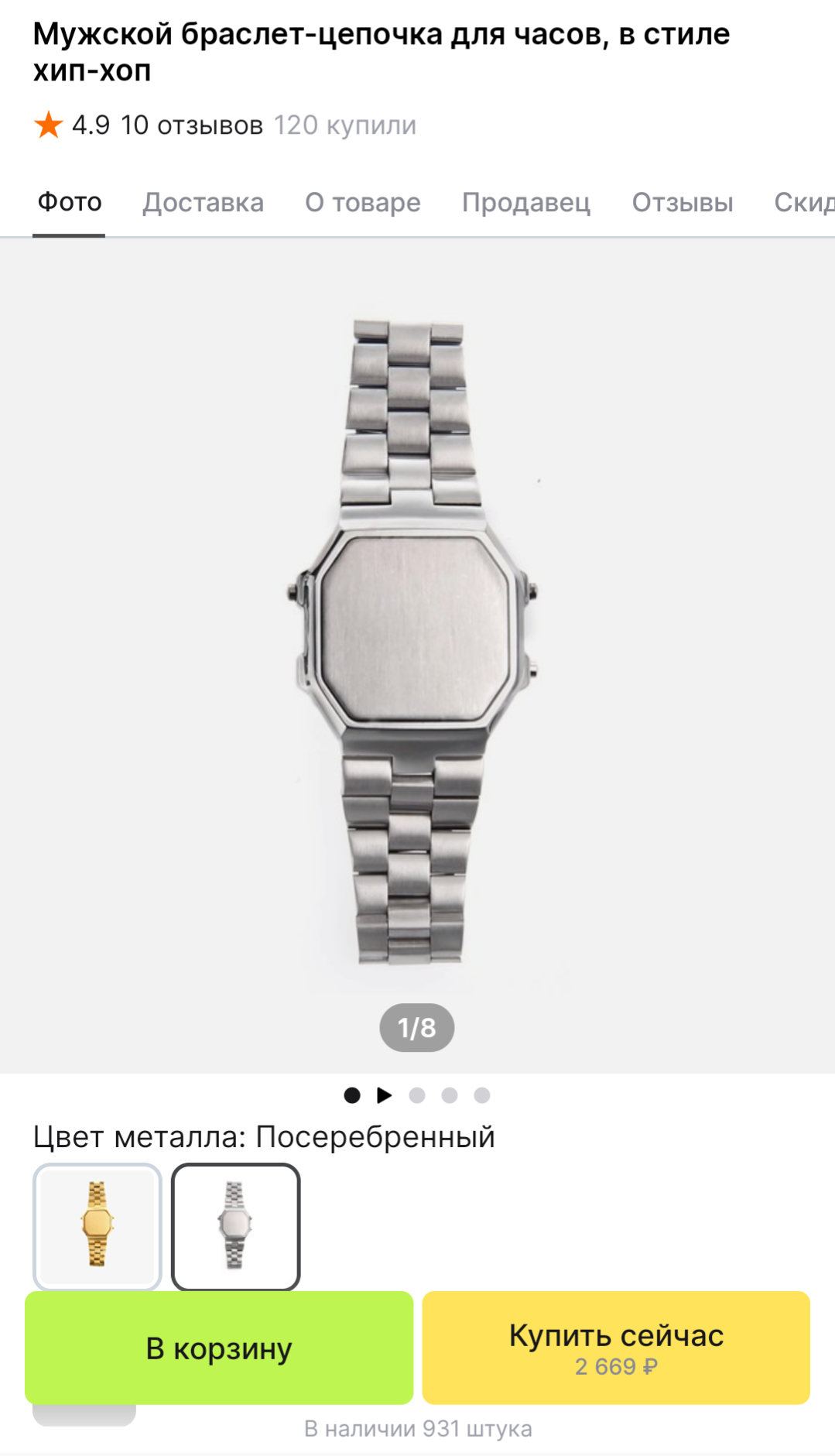Choose the silver-plated color option
This screenshot has height=1456, width=835.
[x=235, y=1226]
